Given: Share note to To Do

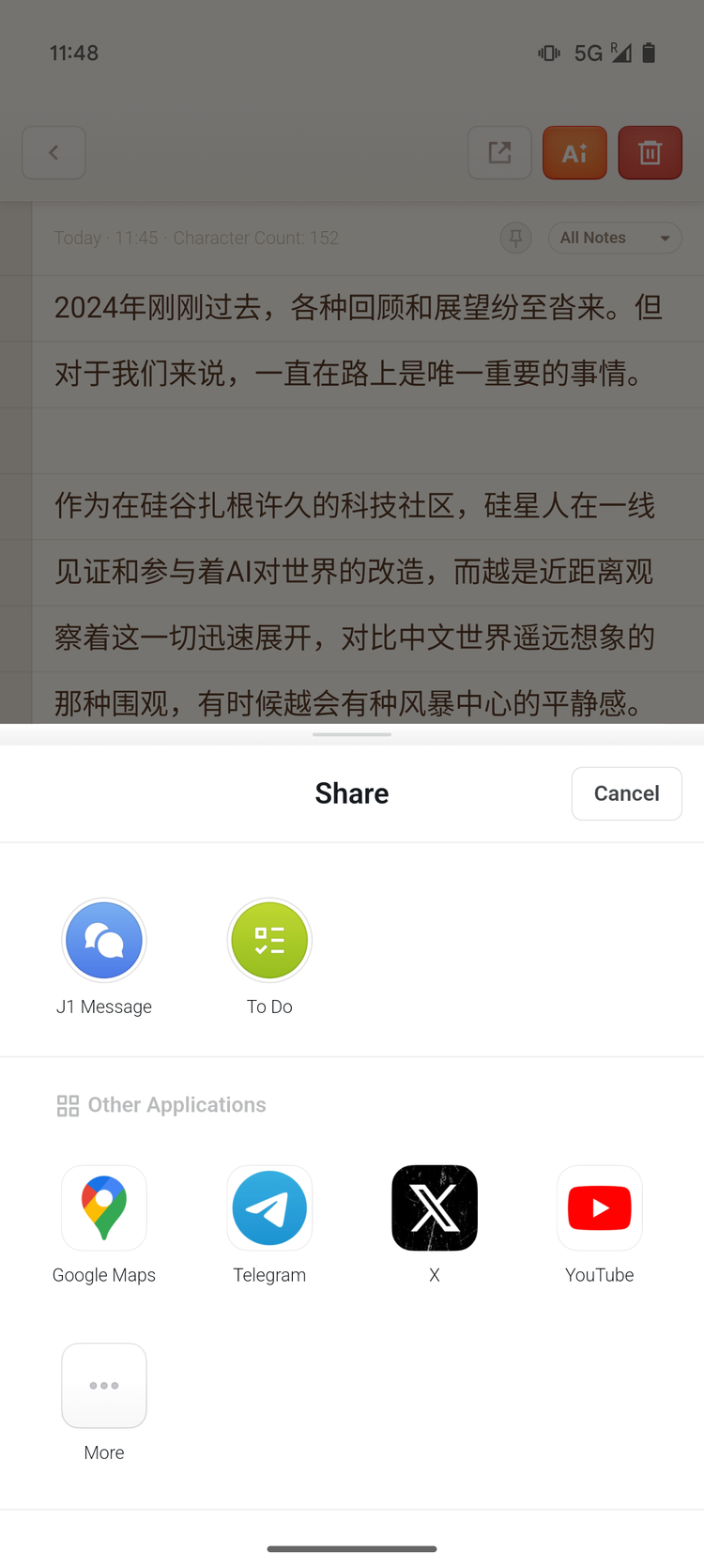Looking at the screenshot, I should pyautogui.click(x=269, y=941).
